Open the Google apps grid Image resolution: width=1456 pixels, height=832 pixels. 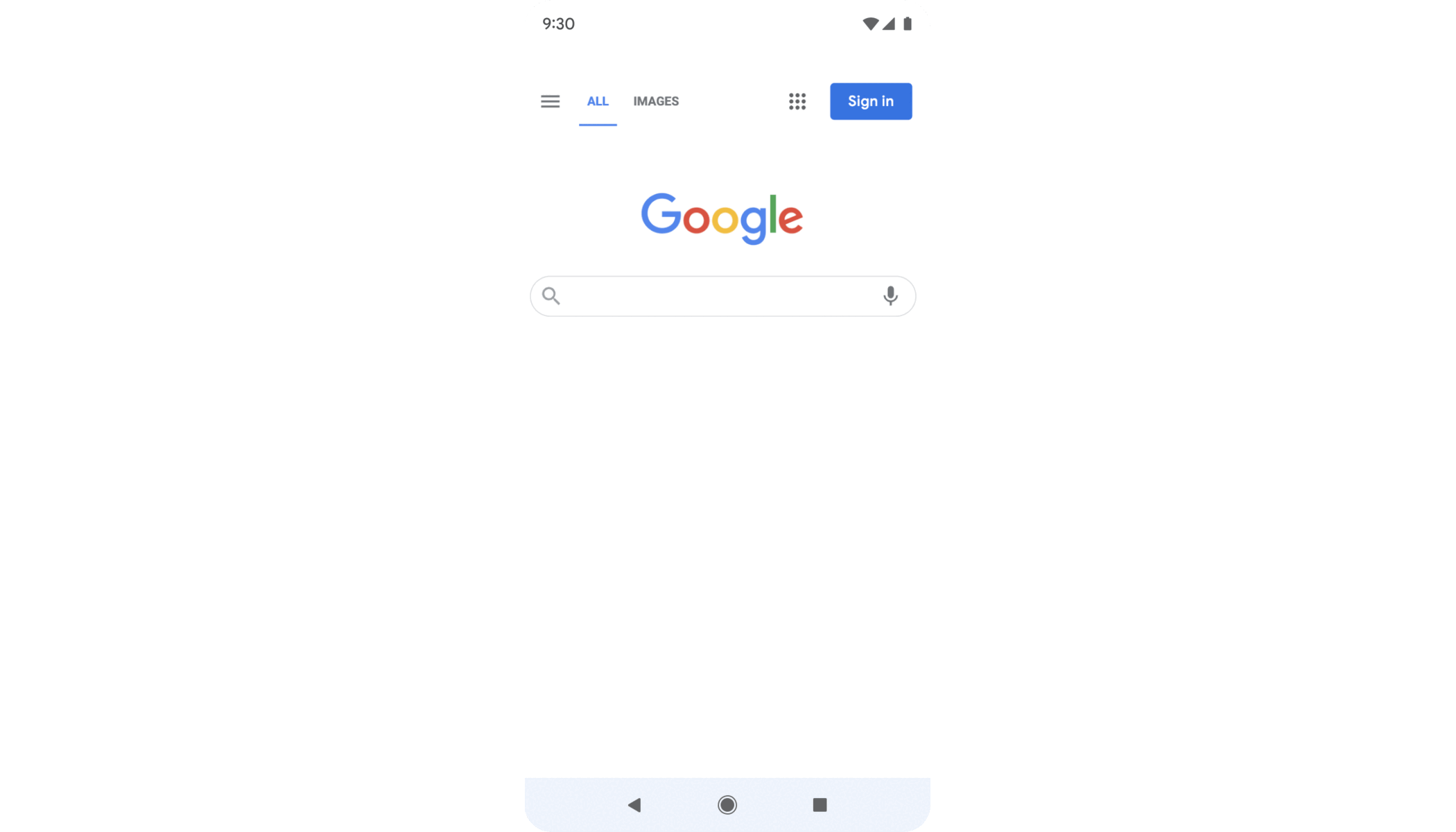pyautogui.click(x=797, y=101)
